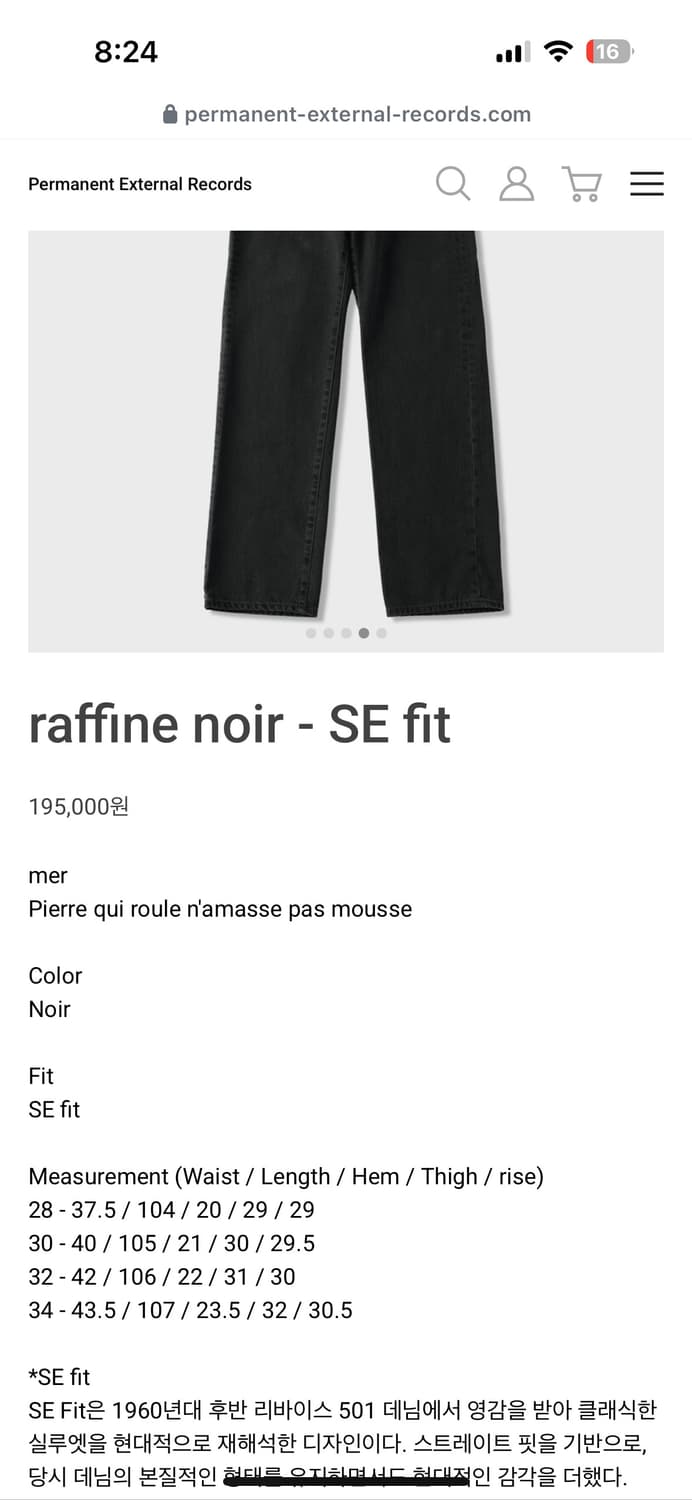The width and height of the screenshot is (692, 1500).
Task: View the shopping cart
Action: coord(582,184)
